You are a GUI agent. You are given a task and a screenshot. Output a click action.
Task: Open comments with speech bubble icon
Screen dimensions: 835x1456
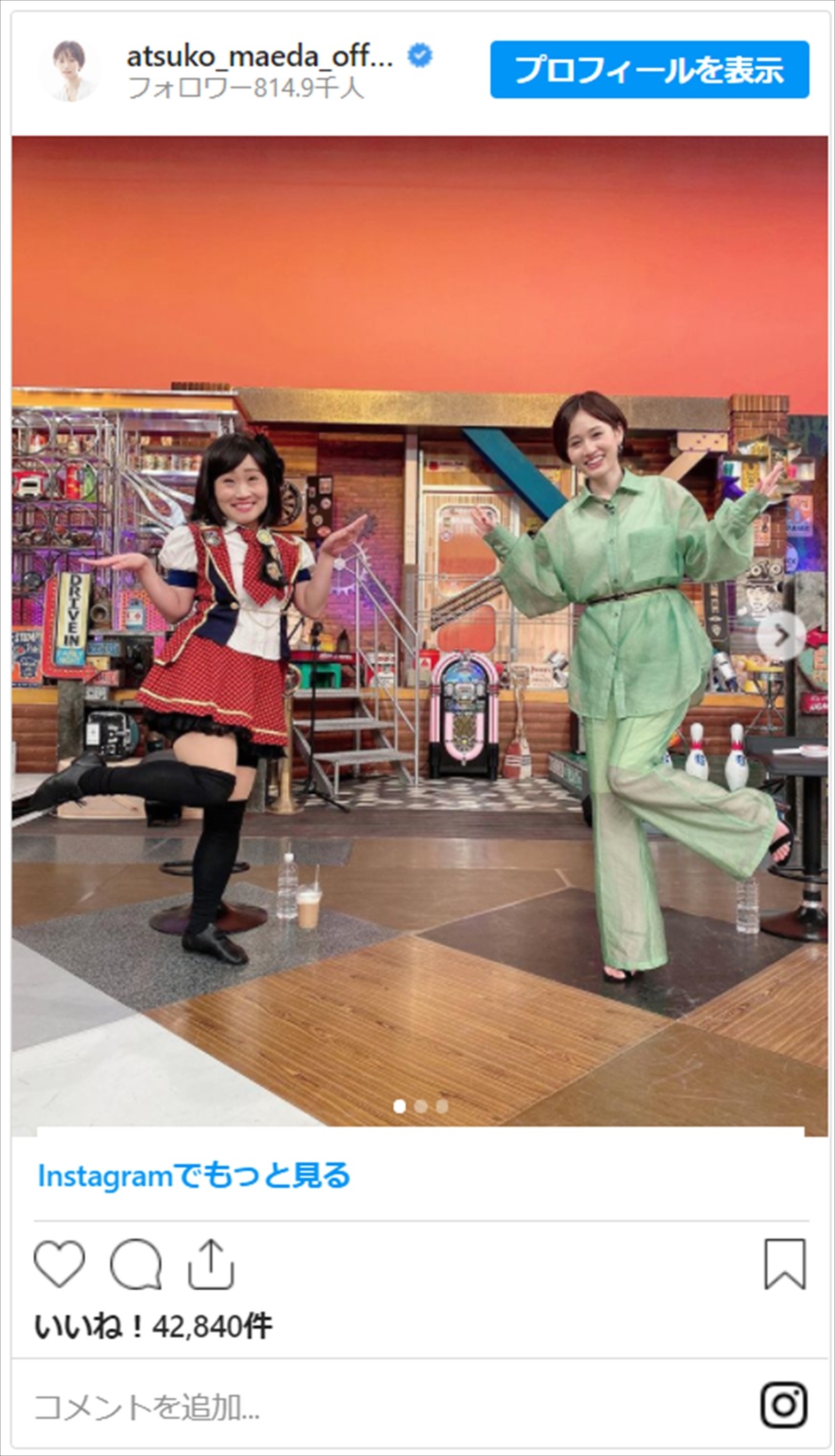point(136,1263)
